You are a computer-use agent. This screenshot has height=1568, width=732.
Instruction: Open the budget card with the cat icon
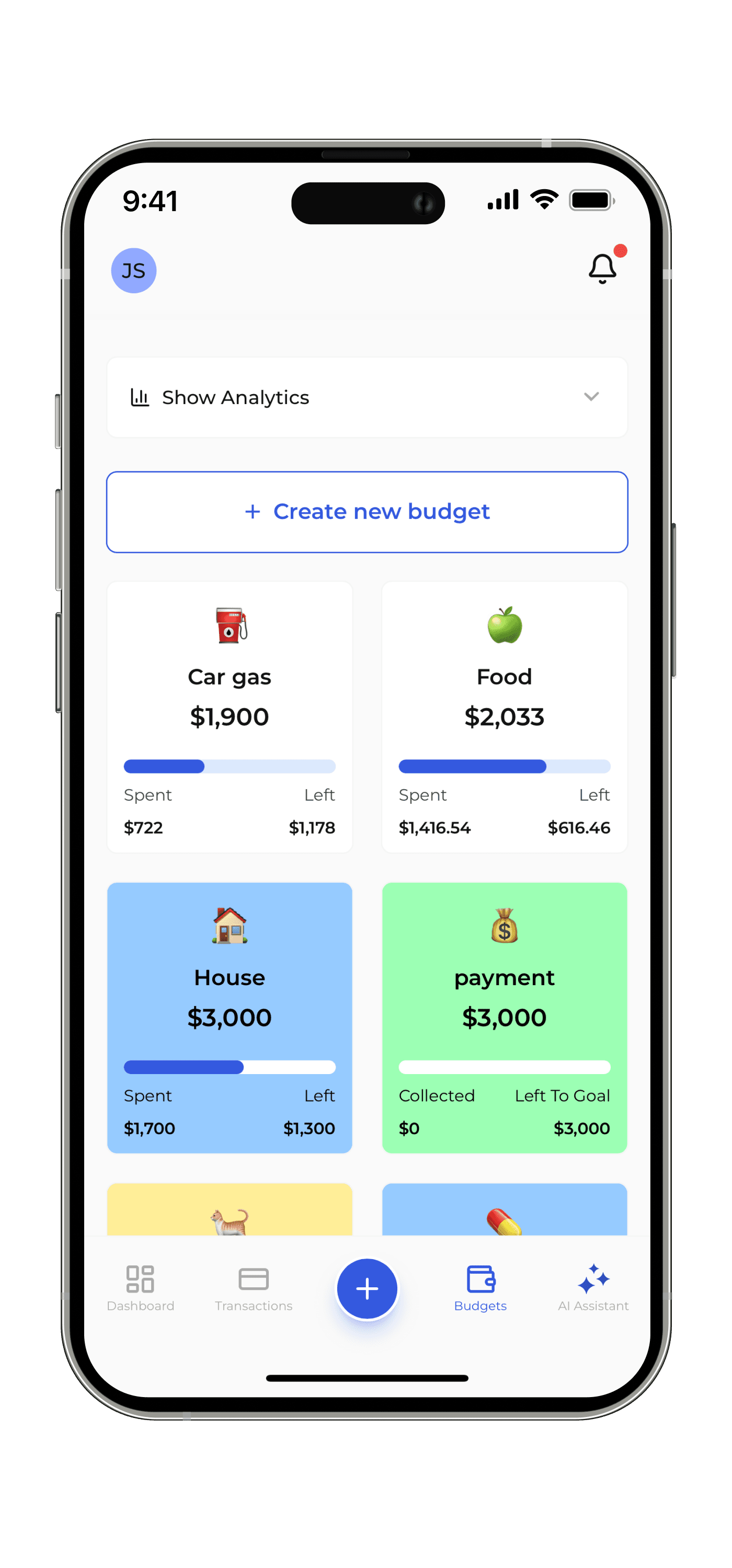[230, 1212]
